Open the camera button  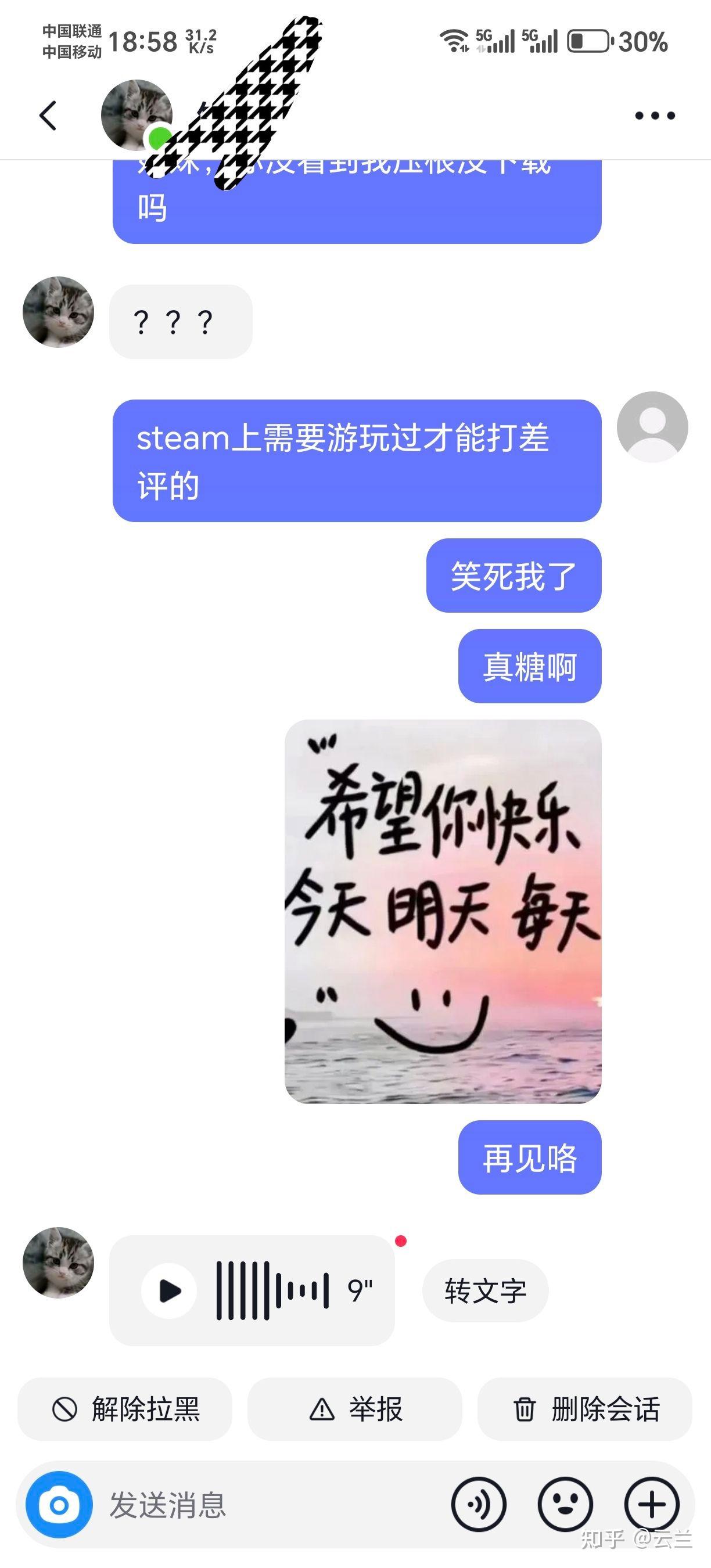click(59, 1505)
